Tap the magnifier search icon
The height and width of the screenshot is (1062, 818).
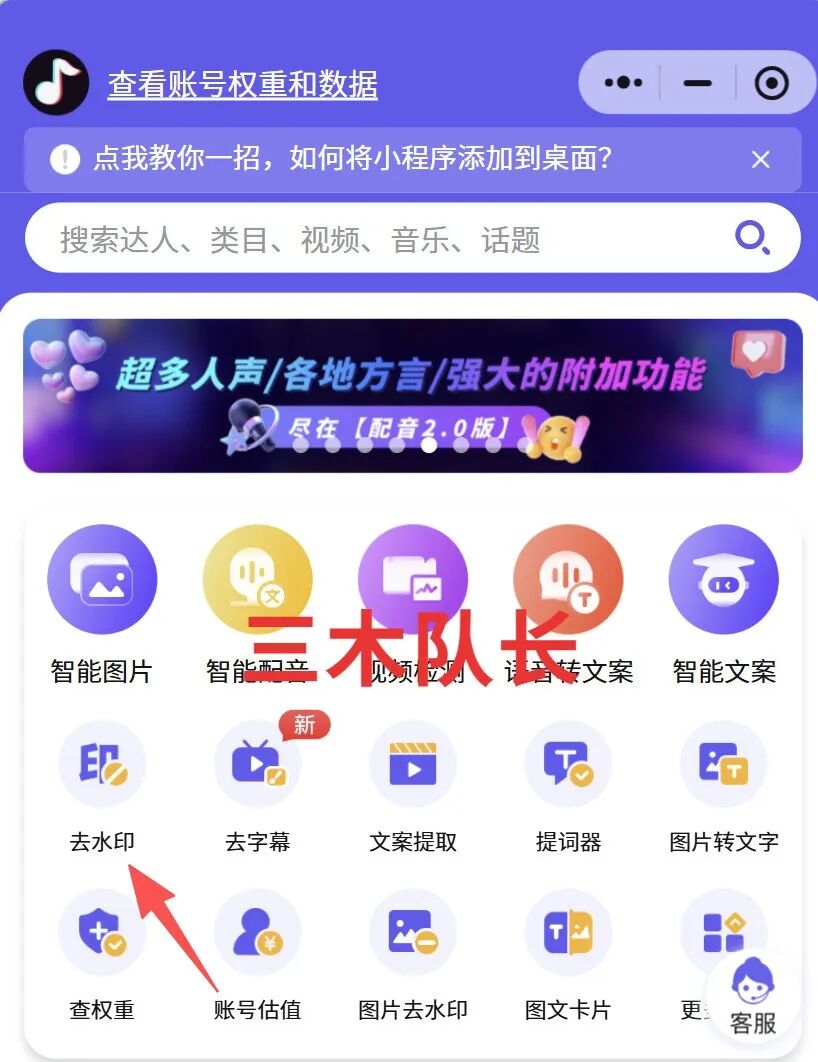[x=751, y=238]
